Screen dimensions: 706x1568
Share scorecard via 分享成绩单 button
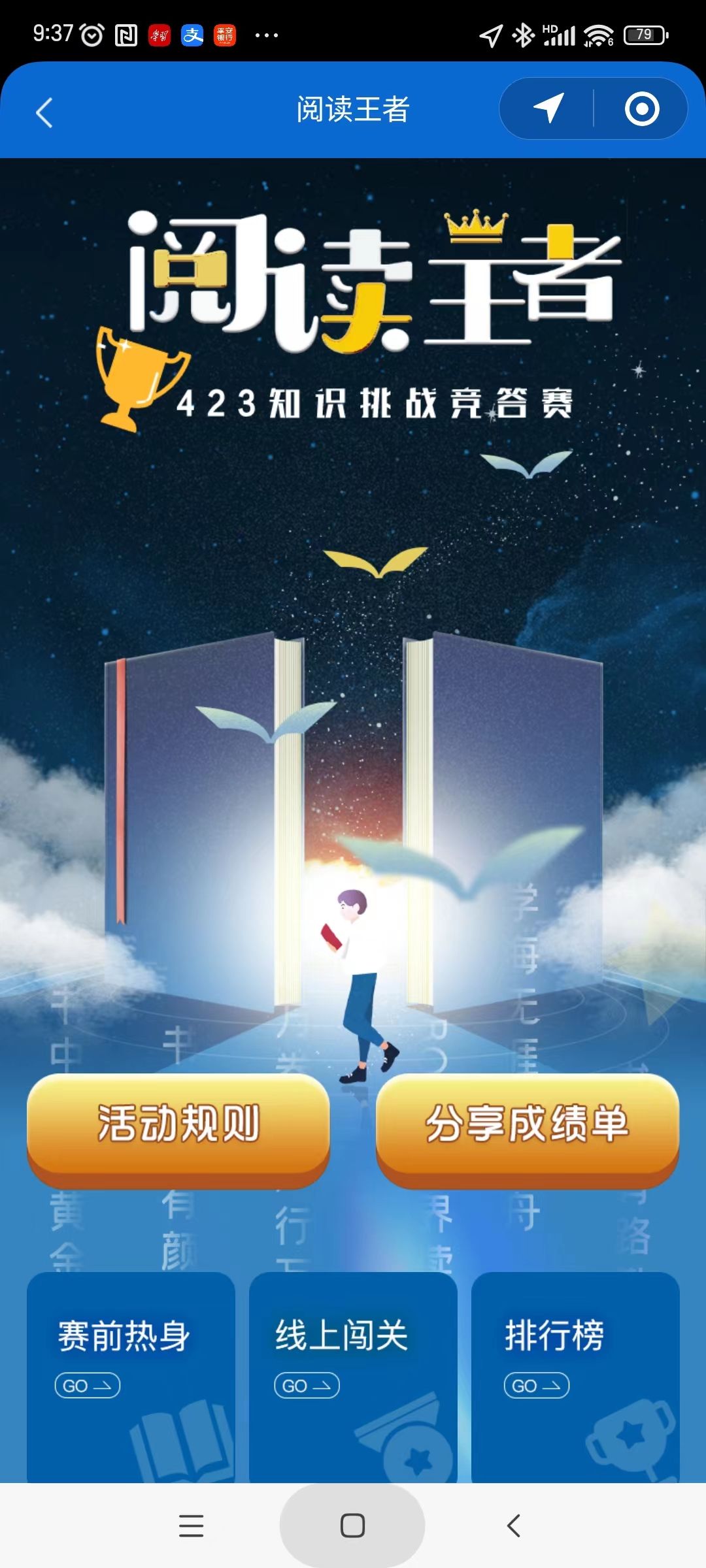528,1126
